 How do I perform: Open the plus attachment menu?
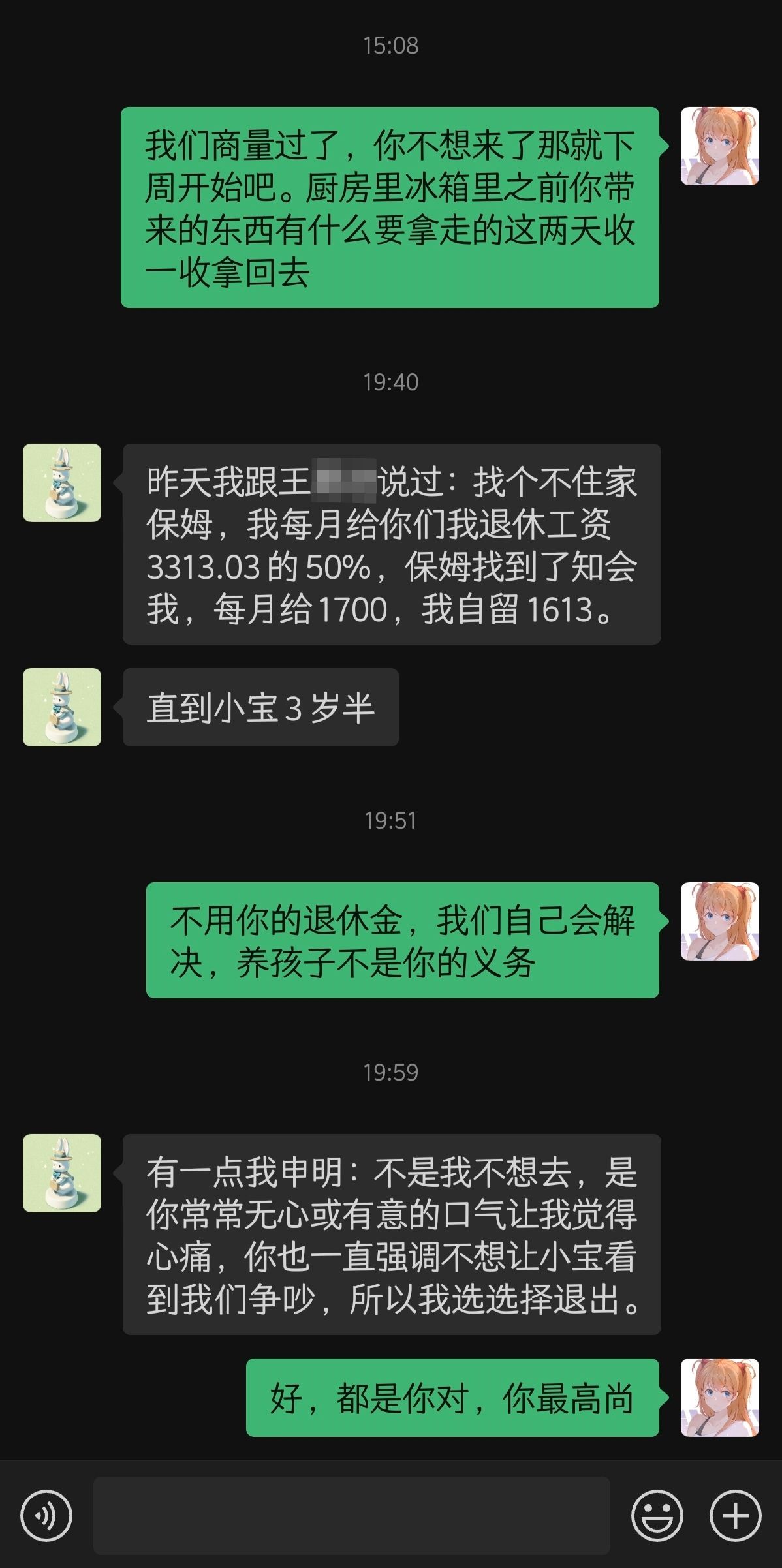point(736,1515)
